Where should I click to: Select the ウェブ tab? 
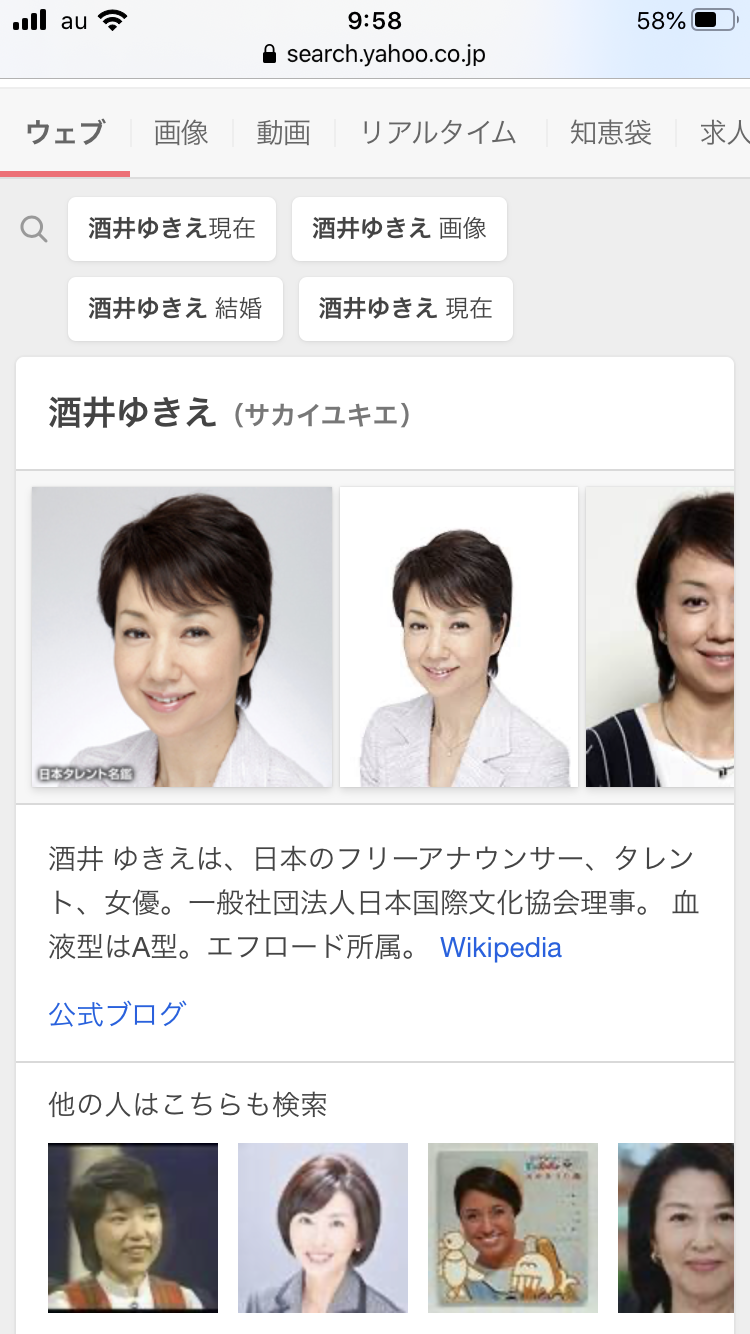pos(65,133)
